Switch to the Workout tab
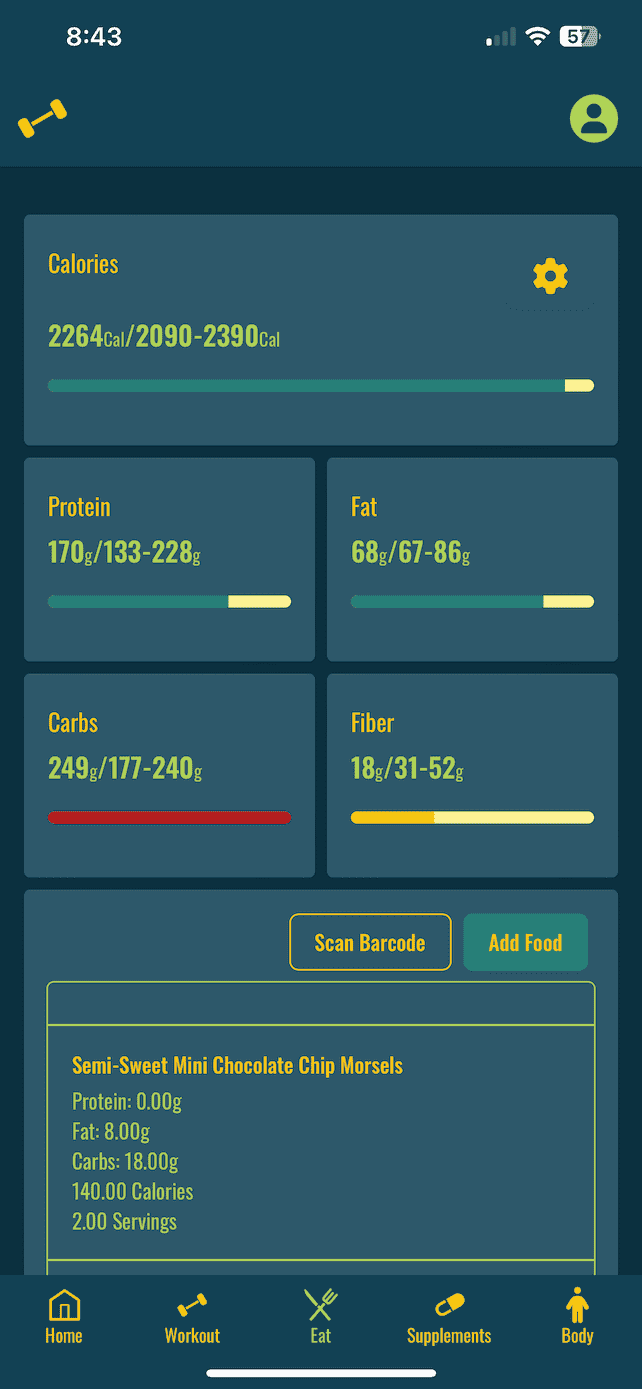Screen dimensions: 642x1389 tap(192, 1317)
